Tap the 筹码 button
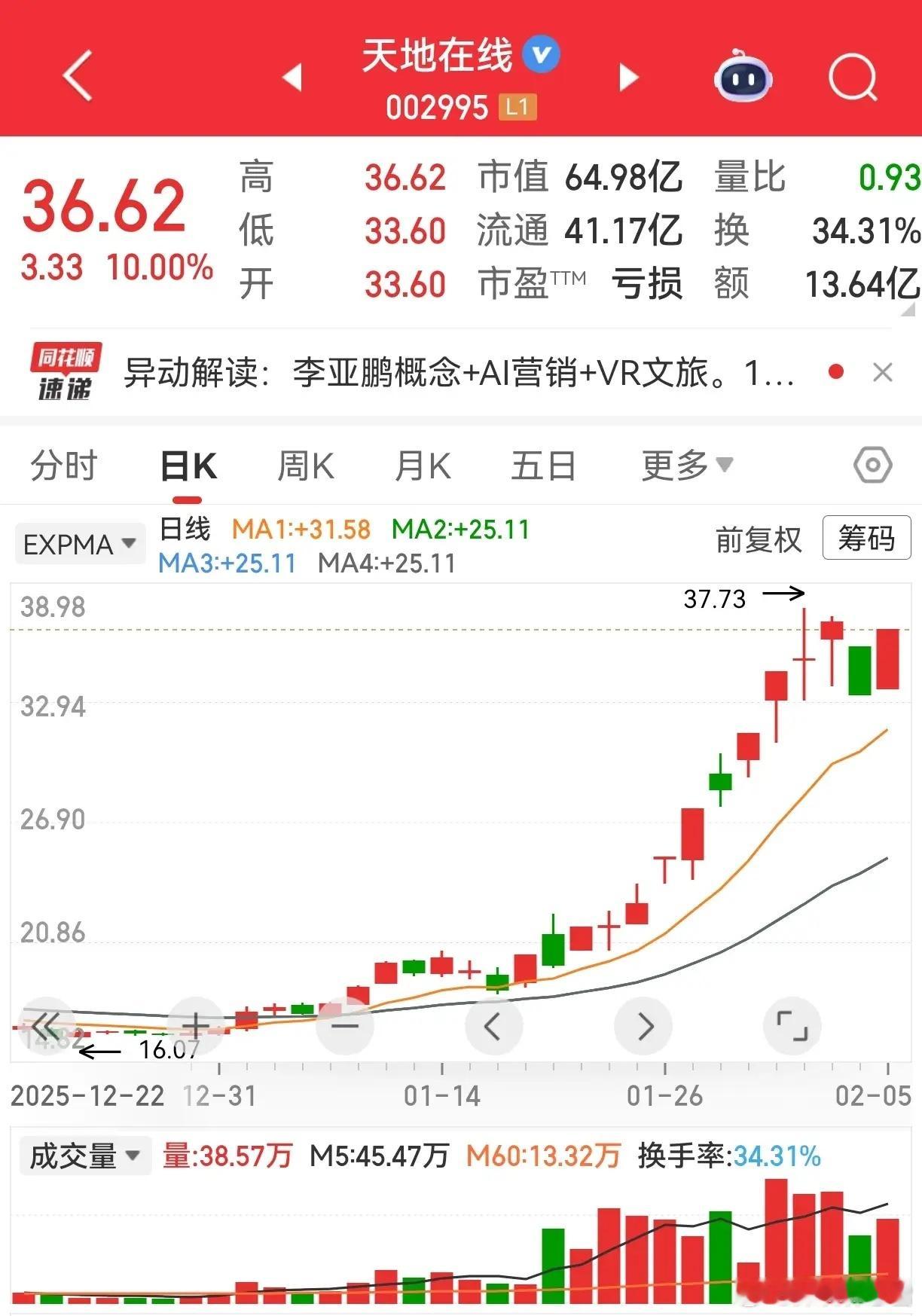The height and width of the screenshot is (1316, 922). (866, 538)
